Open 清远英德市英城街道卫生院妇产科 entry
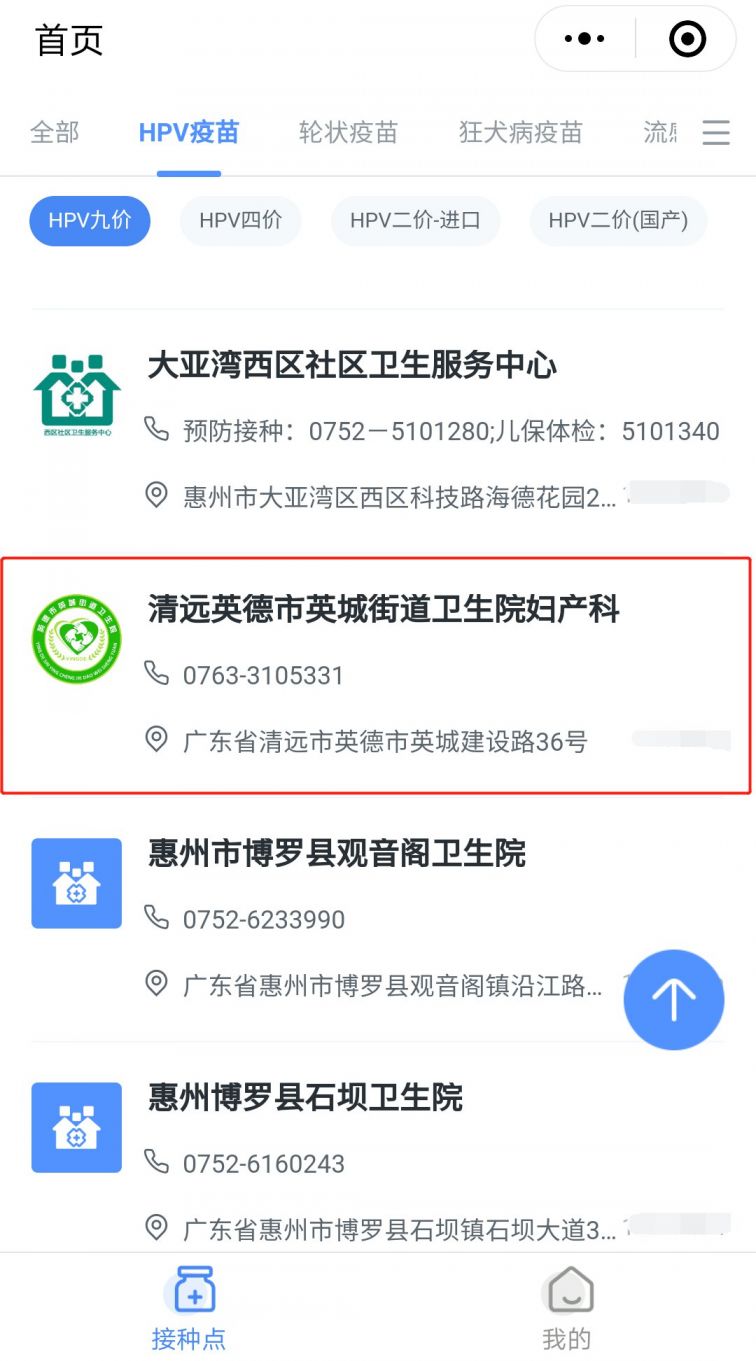Image resolution: width=756 pixels, height=1361 pixels. click(x=384, y=610)
